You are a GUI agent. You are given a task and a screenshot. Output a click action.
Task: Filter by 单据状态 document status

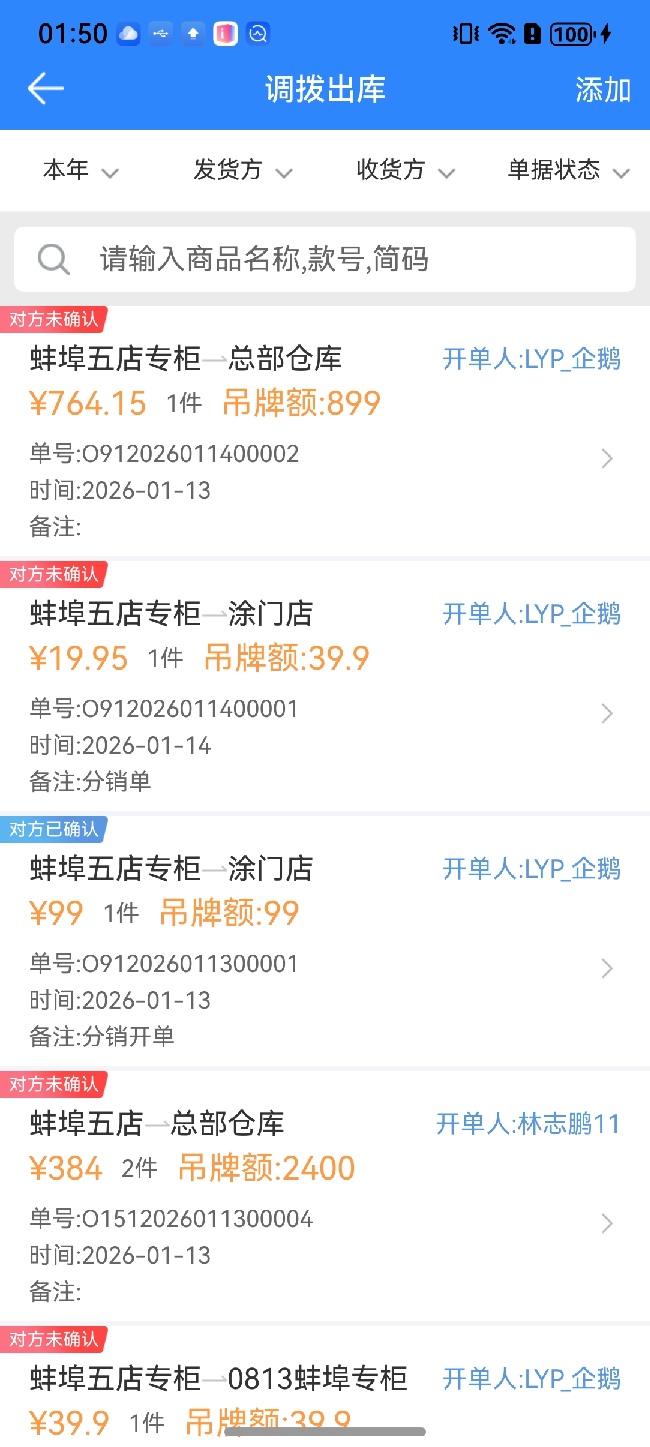point(568,171)
